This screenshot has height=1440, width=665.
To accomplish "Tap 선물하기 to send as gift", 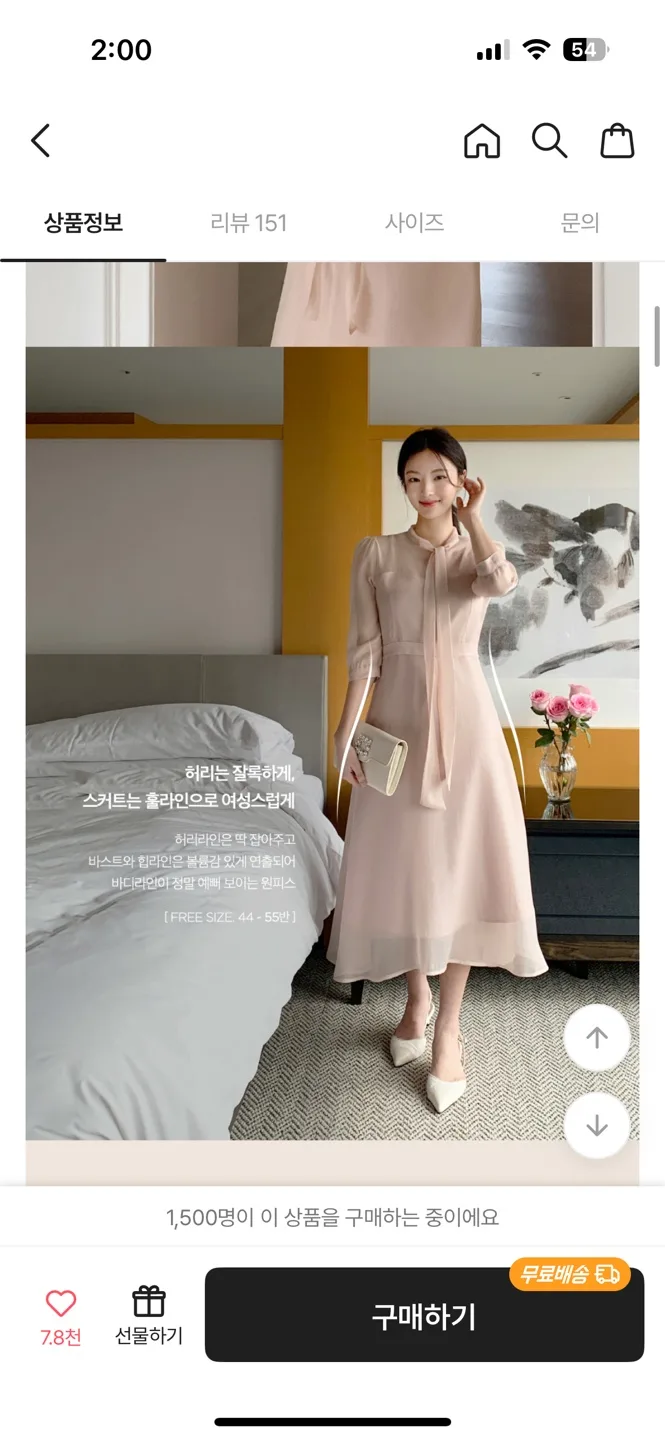I will click(x=149, y=1316).
